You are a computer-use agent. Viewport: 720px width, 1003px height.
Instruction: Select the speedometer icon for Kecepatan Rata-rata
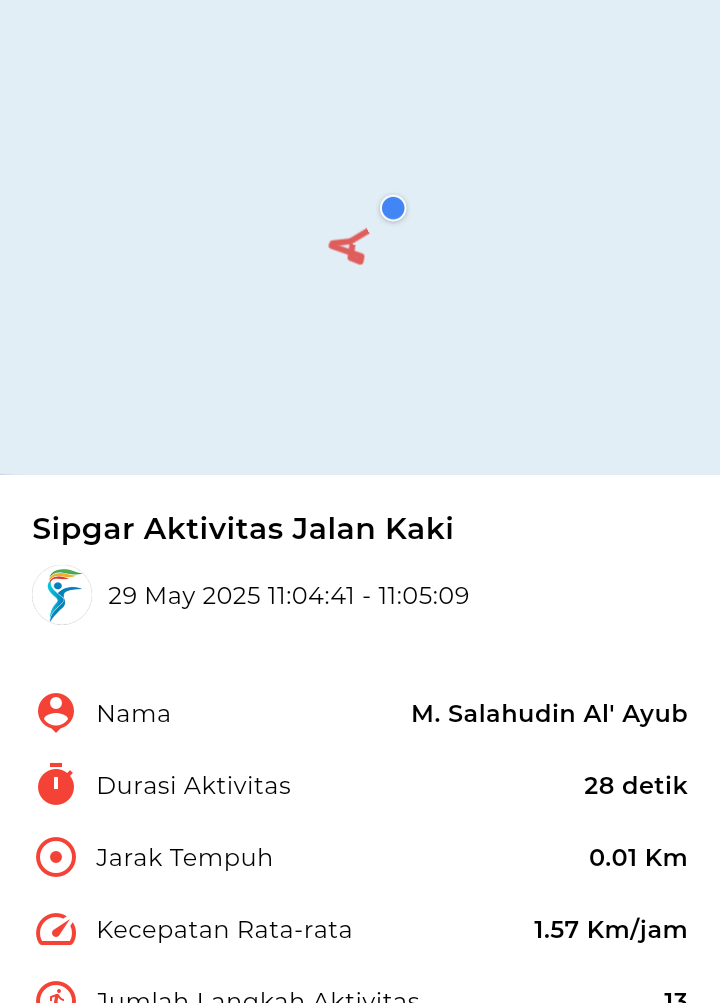(56, 929)
